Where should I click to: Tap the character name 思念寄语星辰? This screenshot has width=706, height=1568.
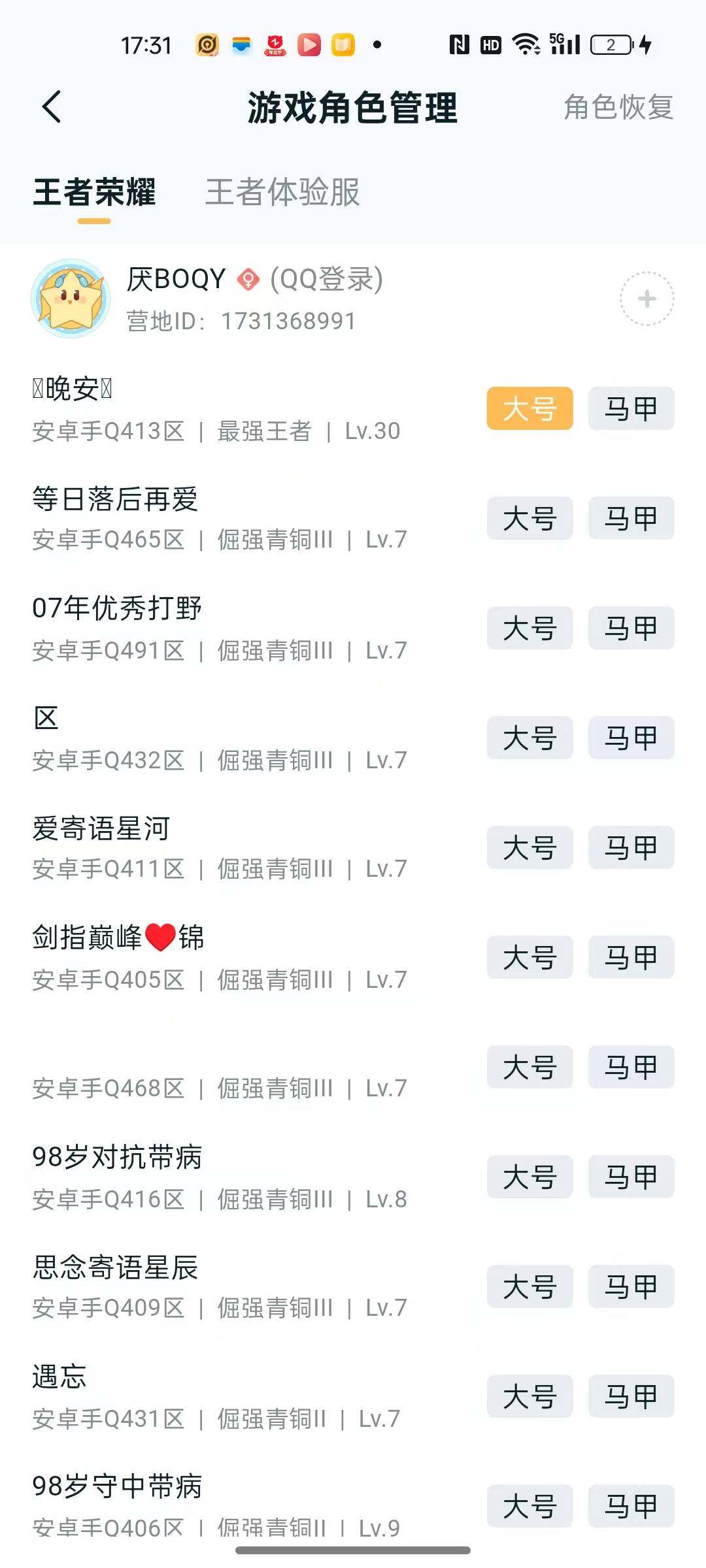coord(118,1267)
